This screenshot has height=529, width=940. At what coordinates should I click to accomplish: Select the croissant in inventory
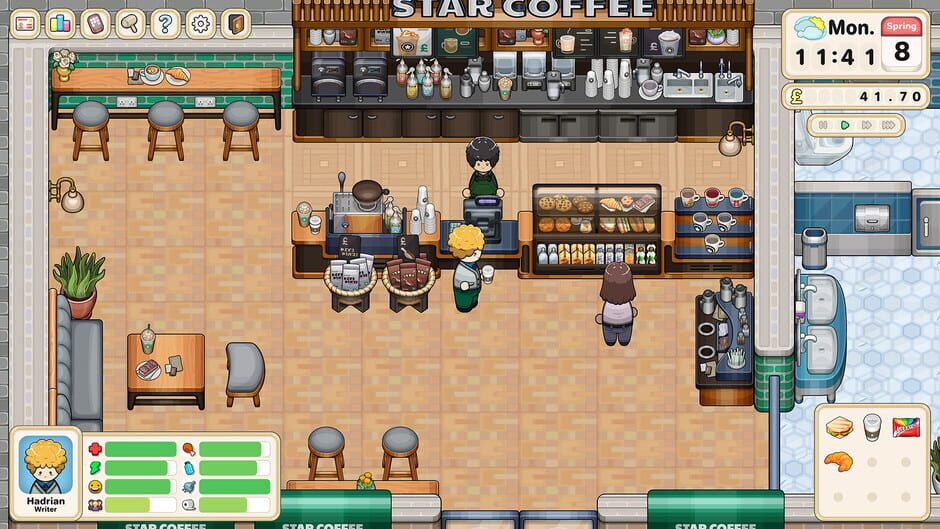tap(838, 461)
